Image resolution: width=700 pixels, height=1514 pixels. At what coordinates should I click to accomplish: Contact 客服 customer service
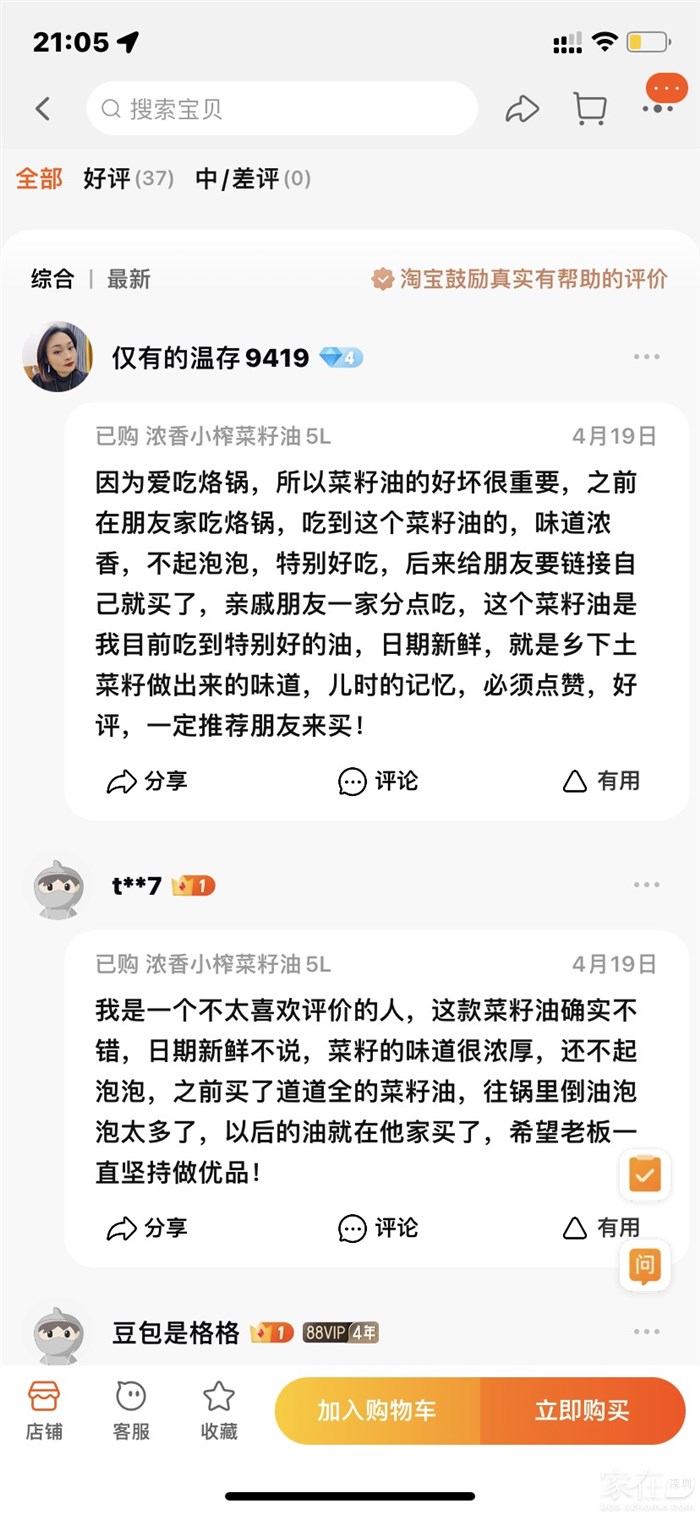(x=131, y=1410)
